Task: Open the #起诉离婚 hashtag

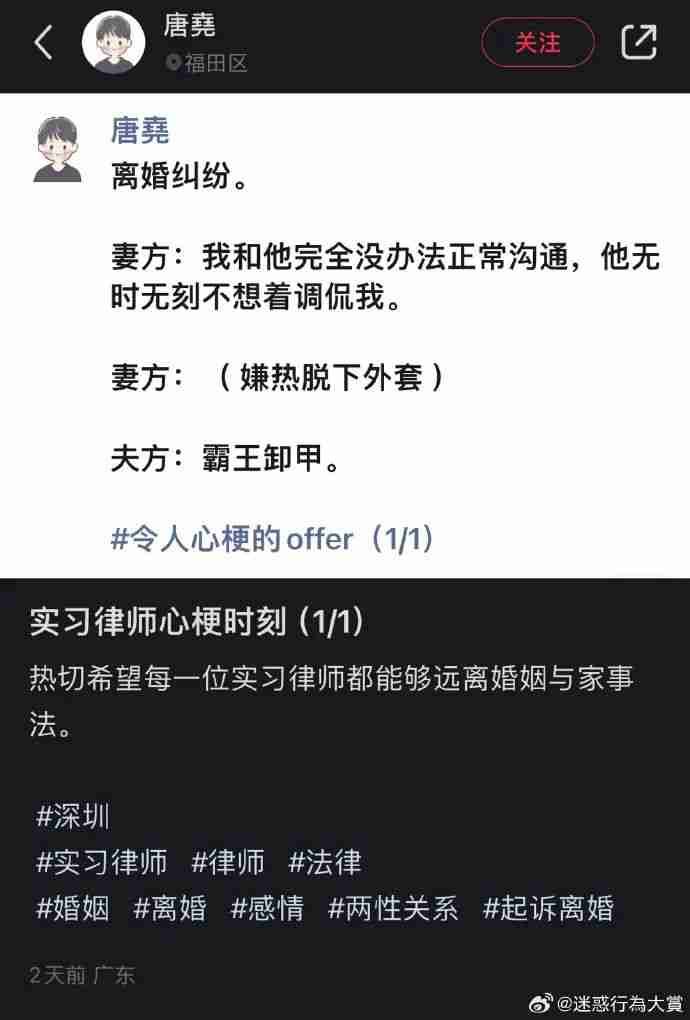Action: click(x=548, y=908)
